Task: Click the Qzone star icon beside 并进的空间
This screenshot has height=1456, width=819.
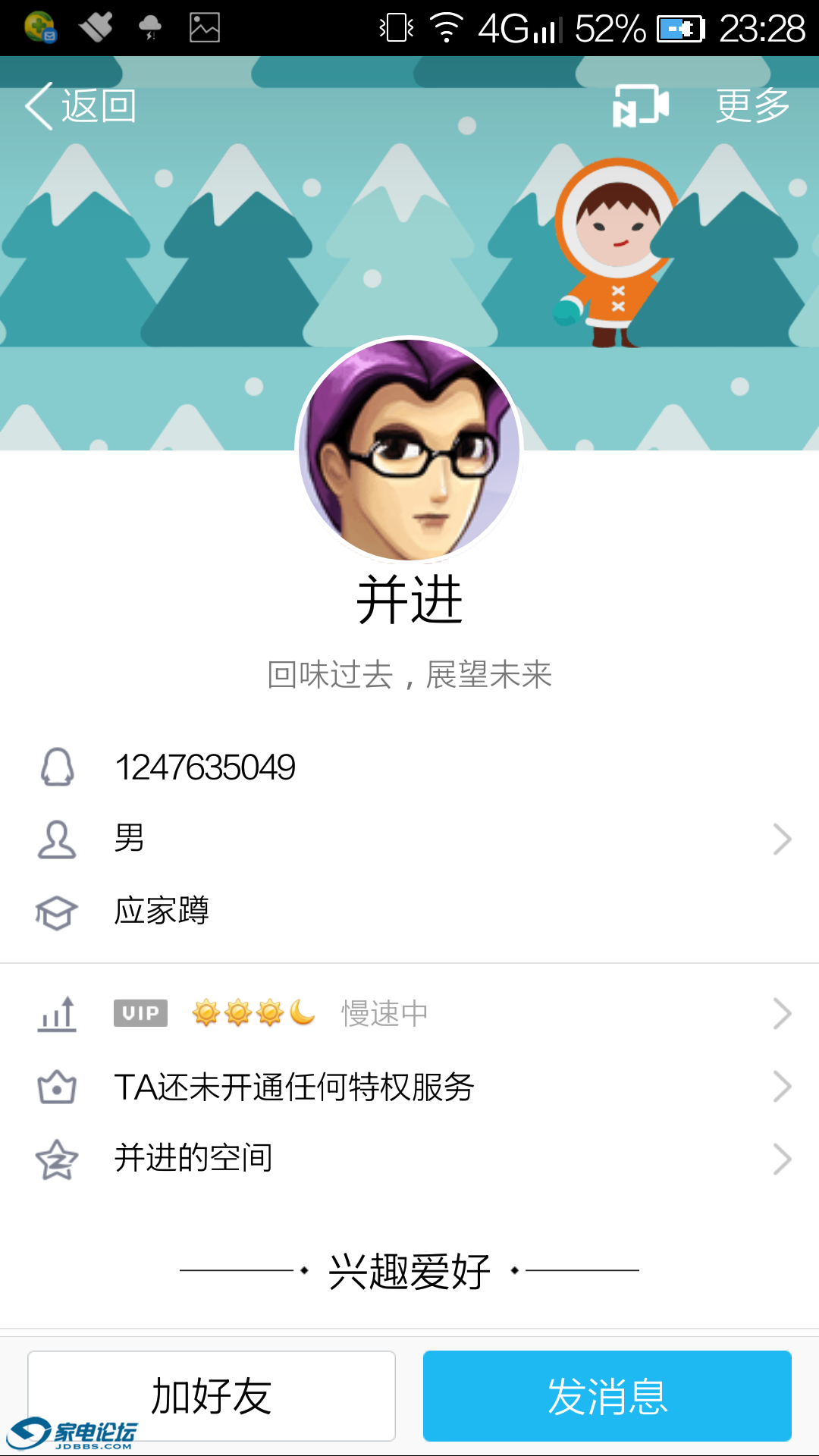Action: (x=57, y=1157)
